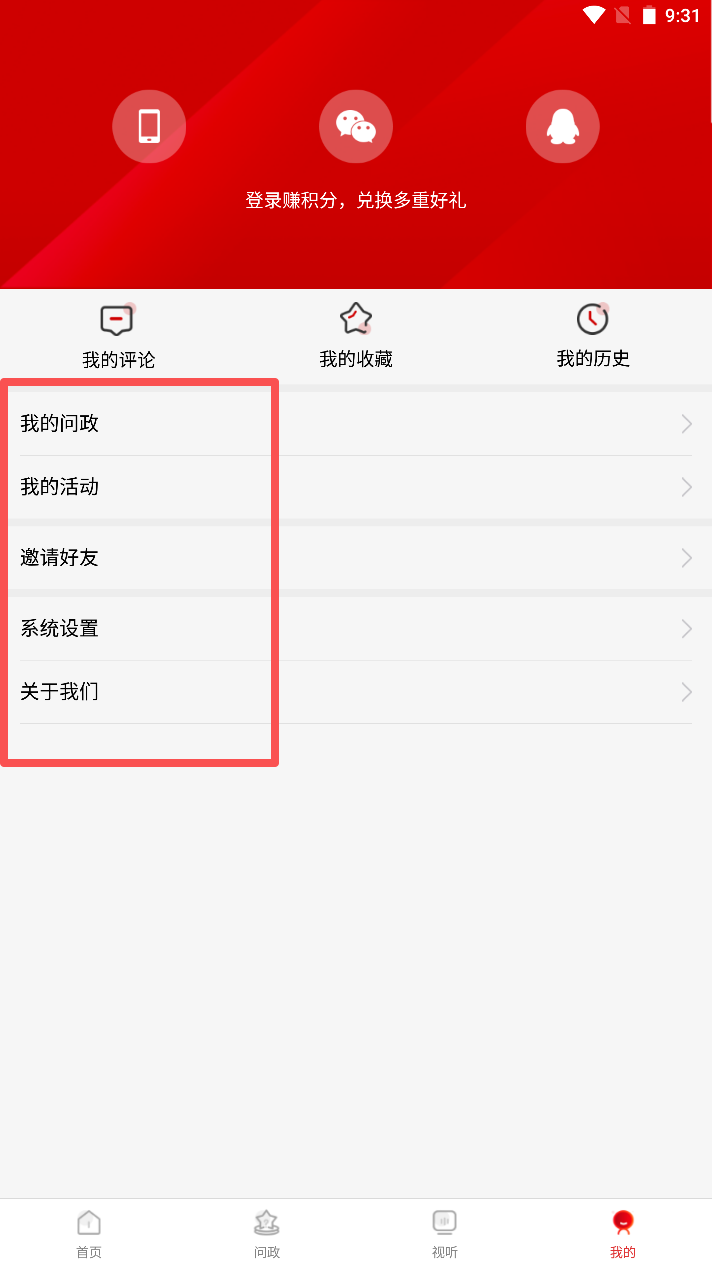Open 我的收藏 (My Favorites)

coord(355,338)
